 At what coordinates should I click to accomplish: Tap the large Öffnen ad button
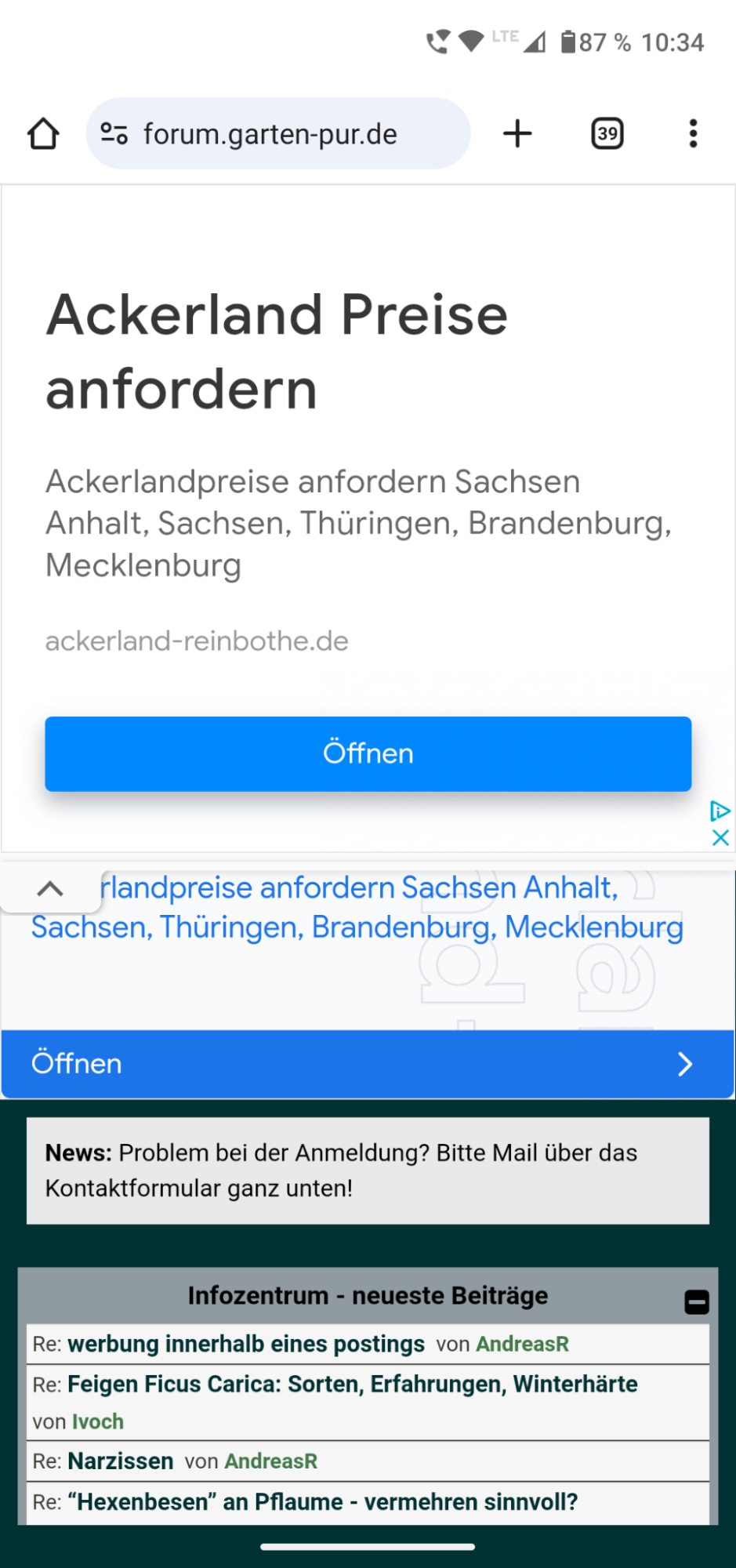pyautogui.click(x=368, y=753)
